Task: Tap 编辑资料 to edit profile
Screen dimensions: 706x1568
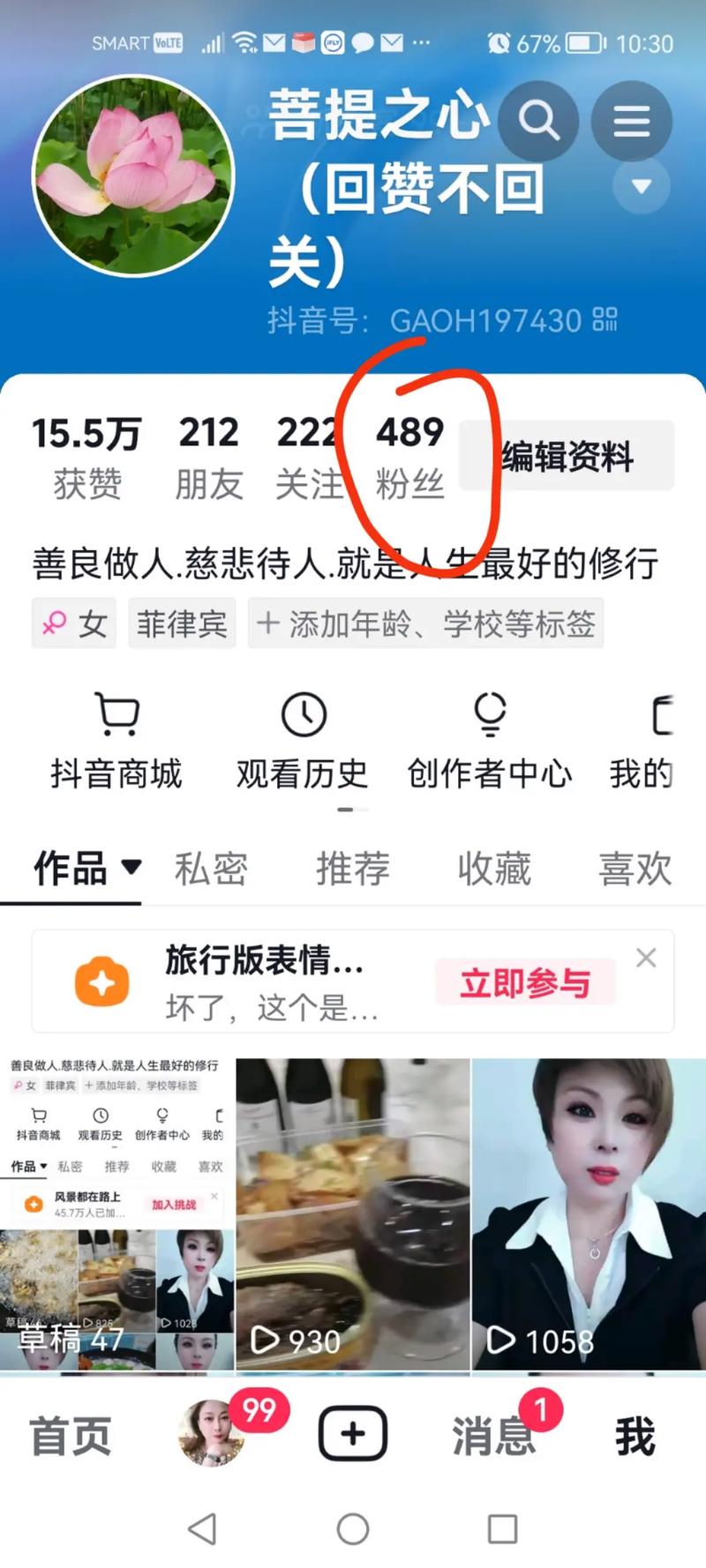Action: pyautogui.click(x=567, y=456)
